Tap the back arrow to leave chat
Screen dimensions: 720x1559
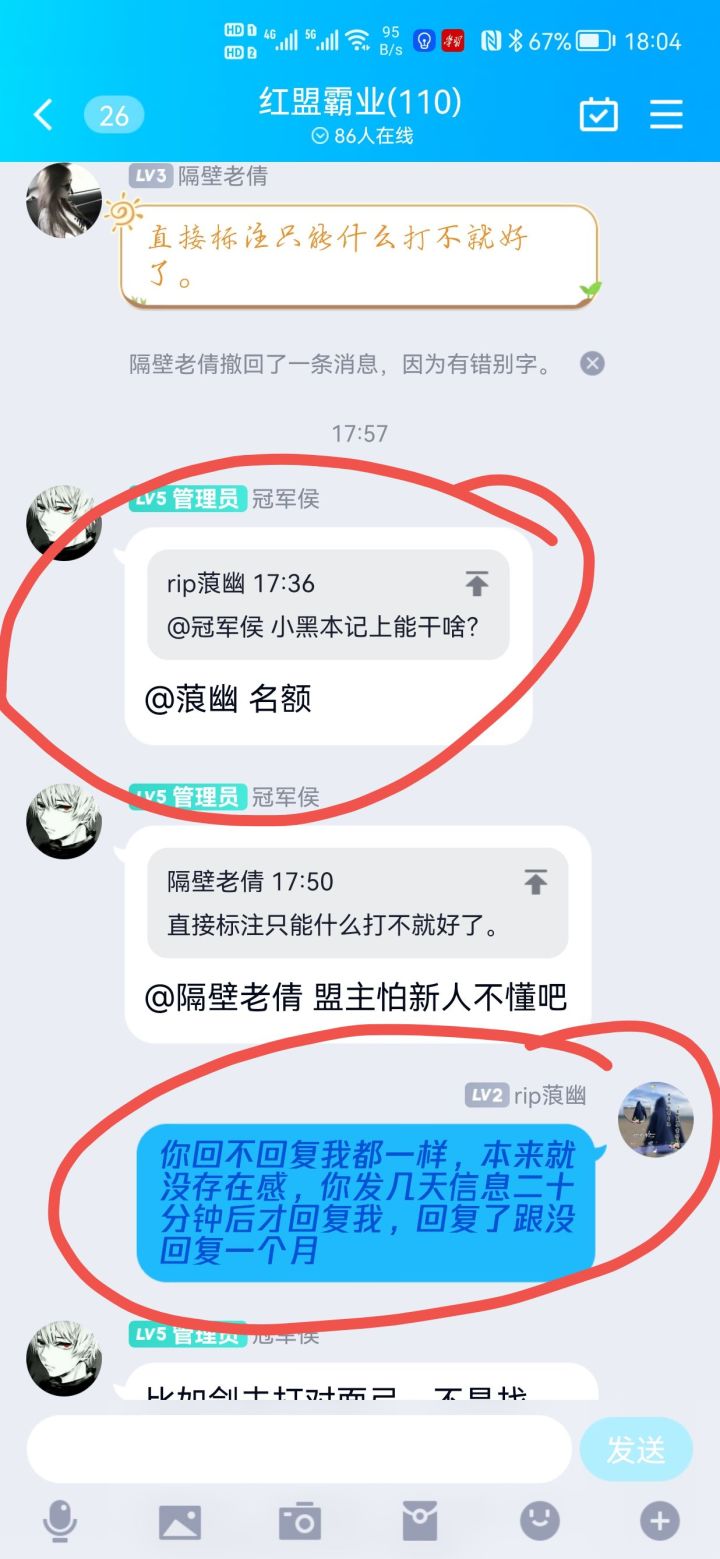point(42,114)
